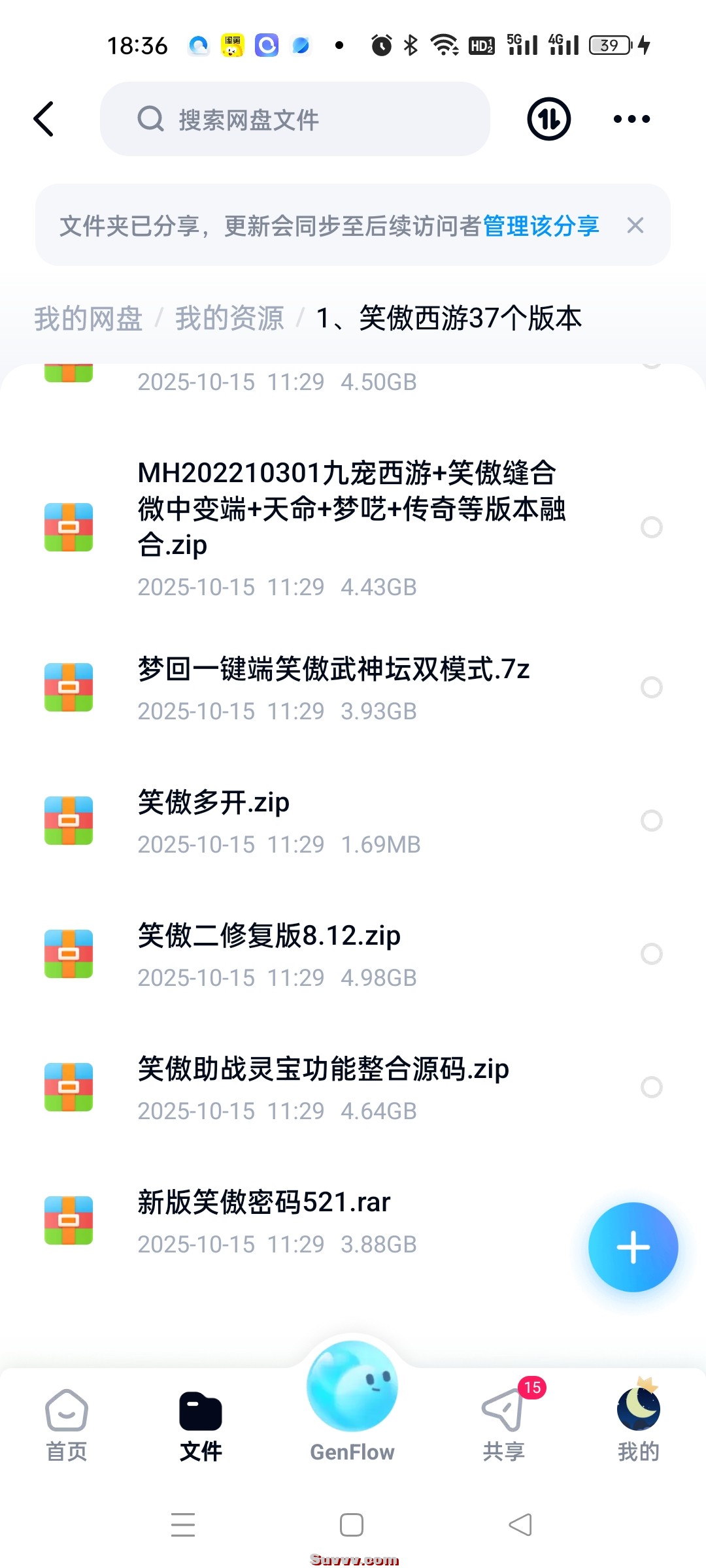Screen dimensions: 706x1568
Task: Dismiss the shared folder banner
Action: click(x=636, y=225)
